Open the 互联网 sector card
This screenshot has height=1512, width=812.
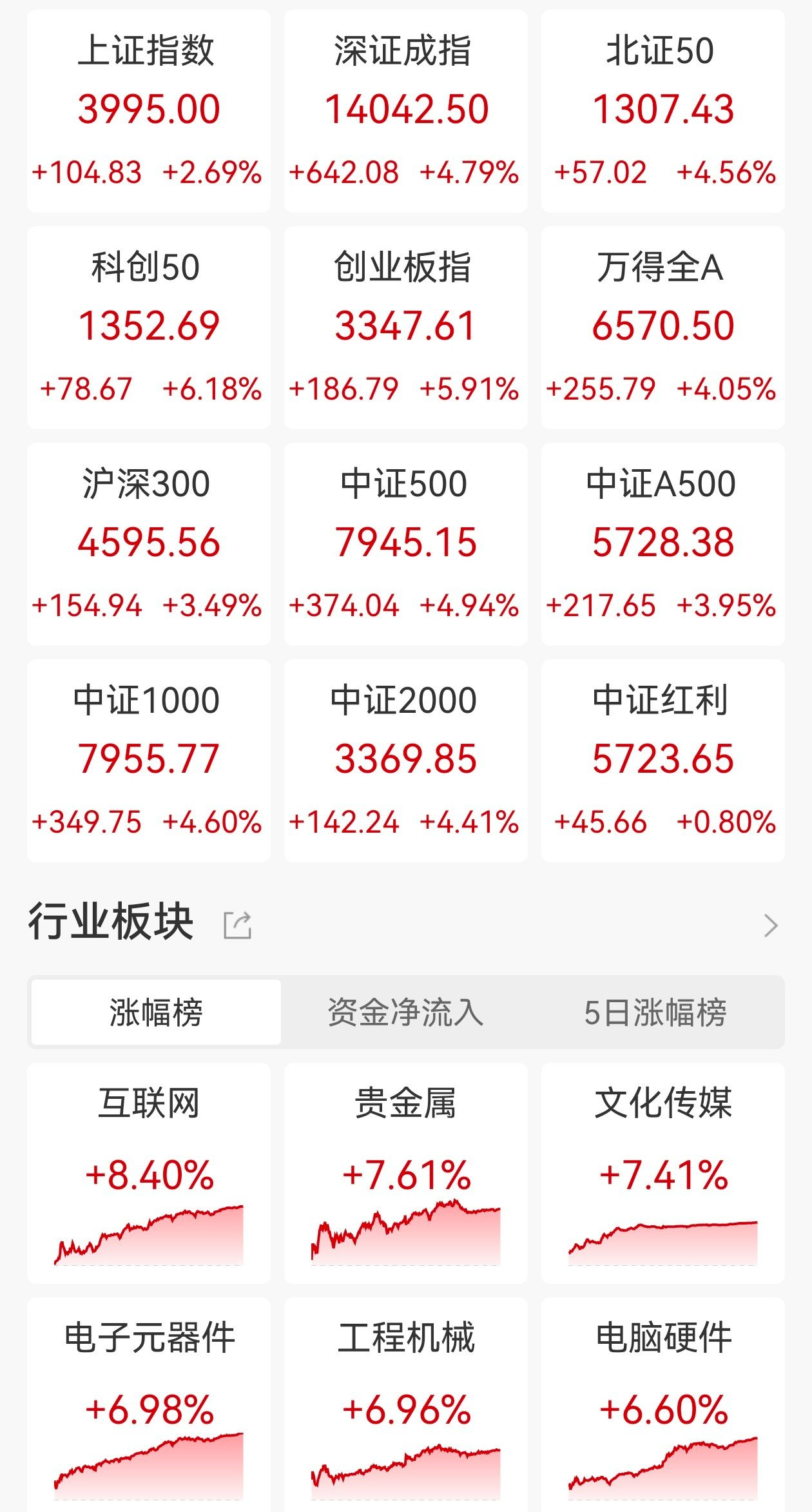click(148, 1173)
